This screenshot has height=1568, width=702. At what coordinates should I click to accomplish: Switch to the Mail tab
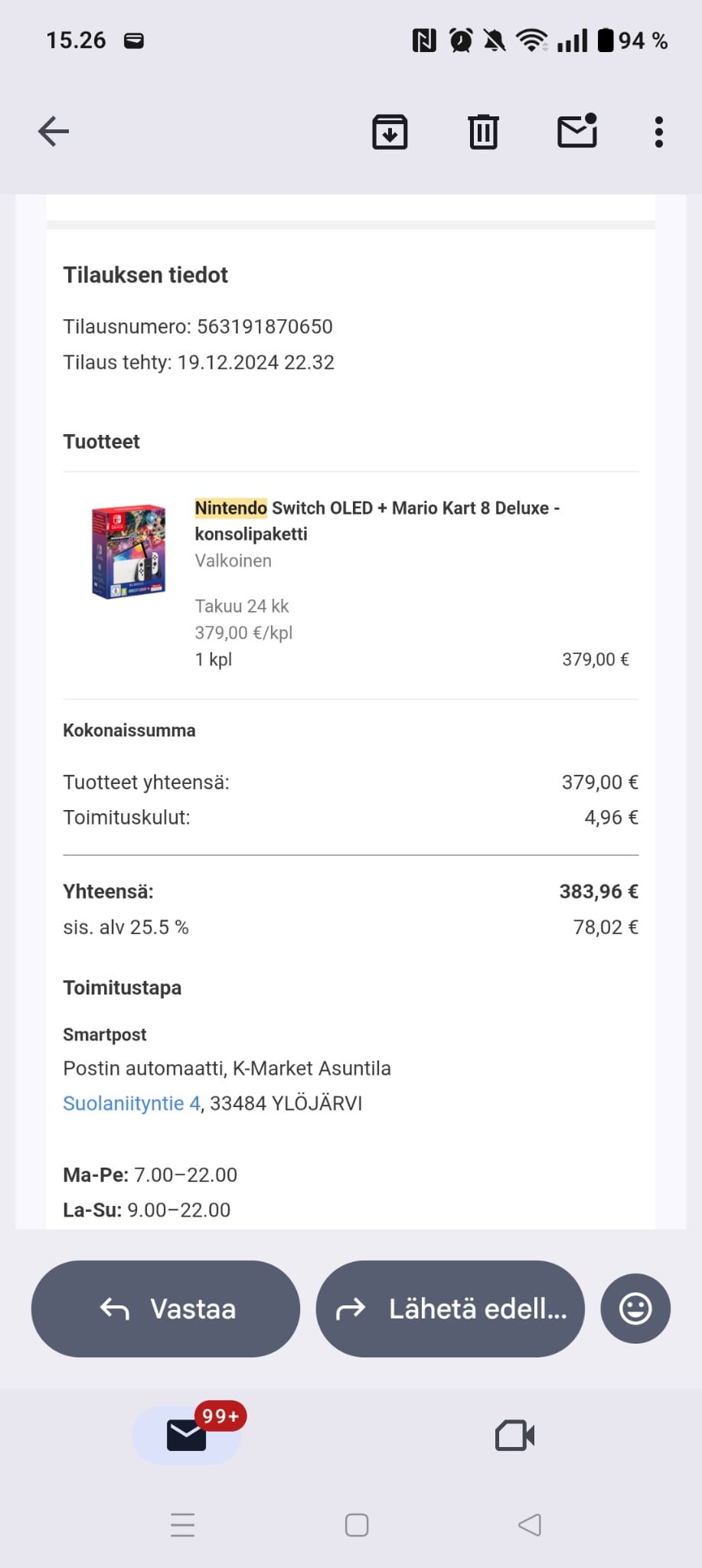(187, 1435)
